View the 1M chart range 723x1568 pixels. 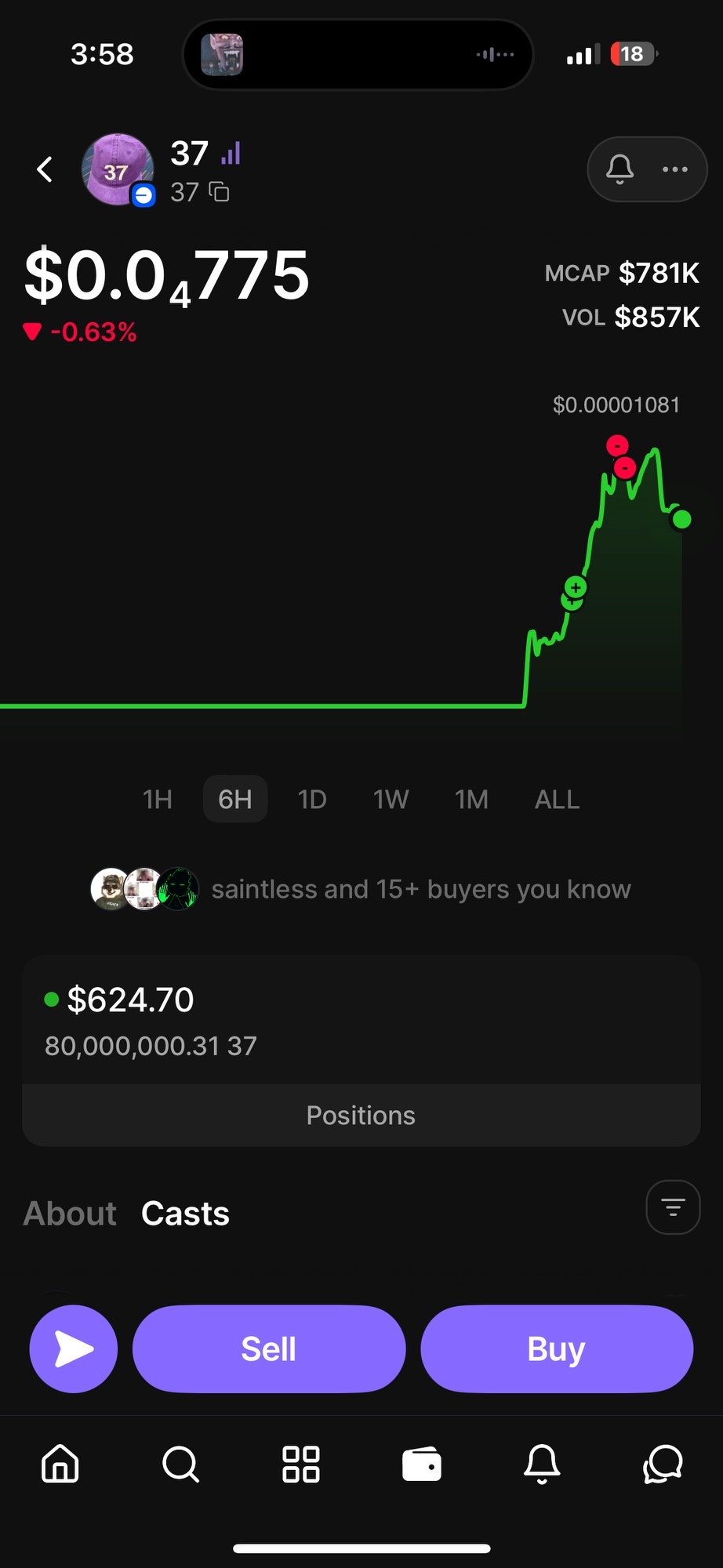pos(471,800)
